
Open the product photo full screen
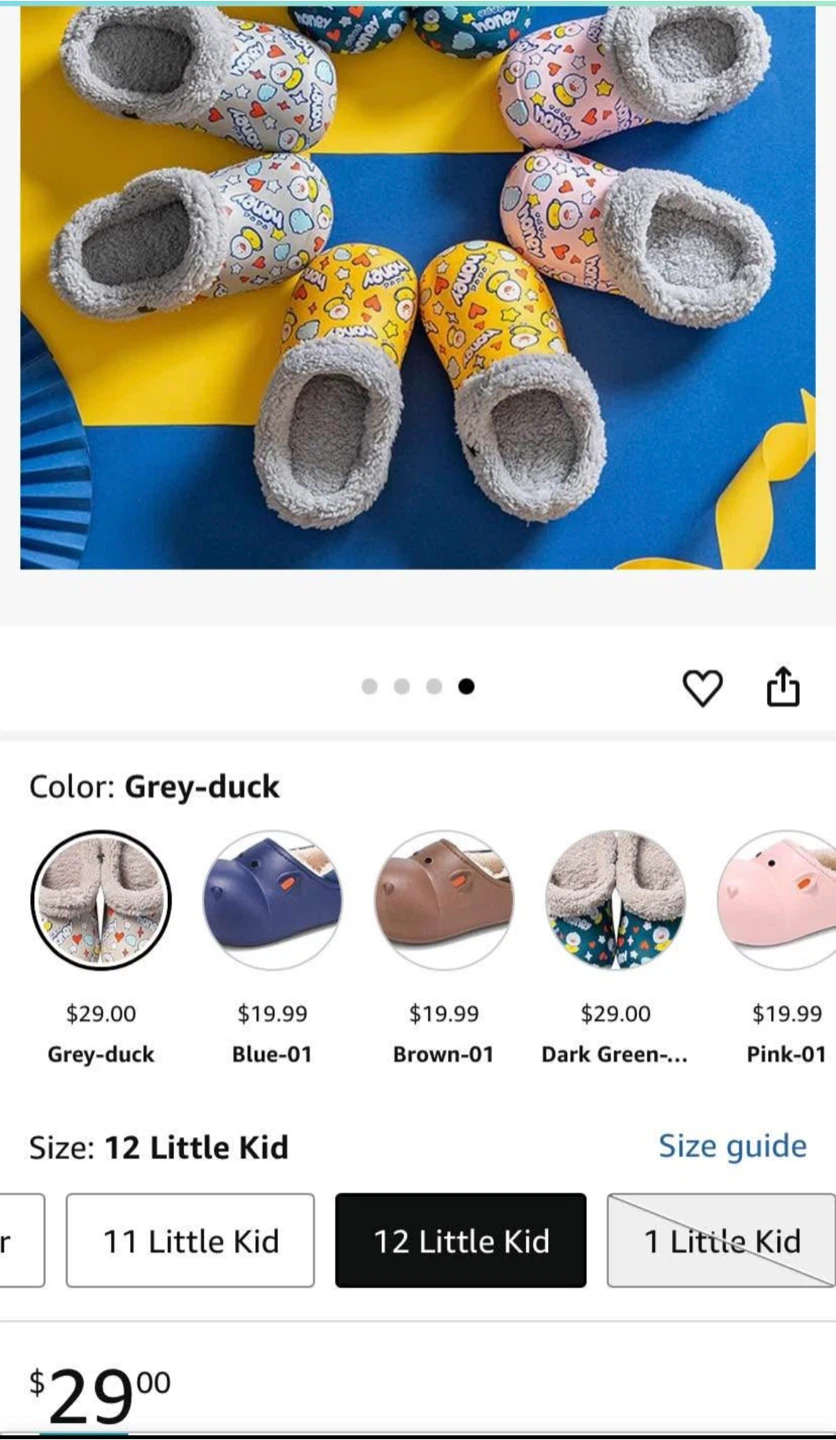click(418, 287)
